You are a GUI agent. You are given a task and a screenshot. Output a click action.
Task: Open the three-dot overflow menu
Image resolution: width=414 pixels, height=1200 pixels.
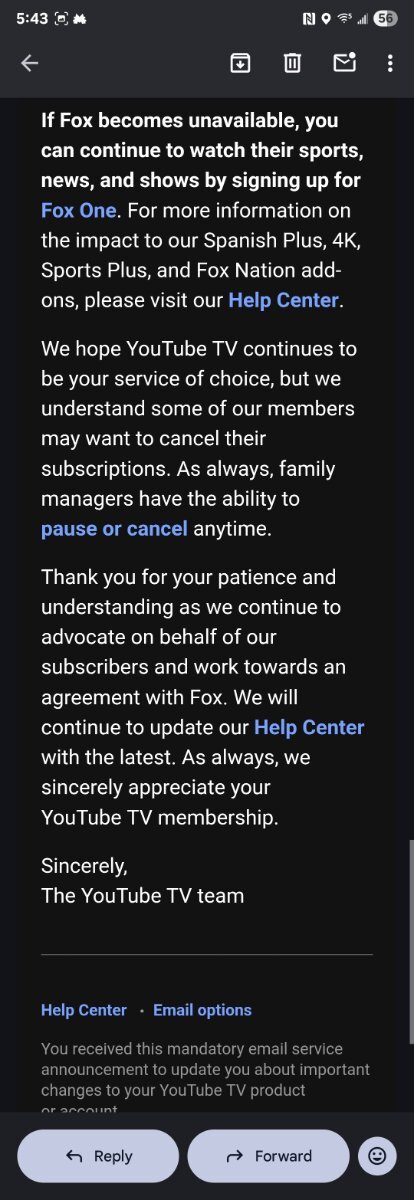click(390, 63)
